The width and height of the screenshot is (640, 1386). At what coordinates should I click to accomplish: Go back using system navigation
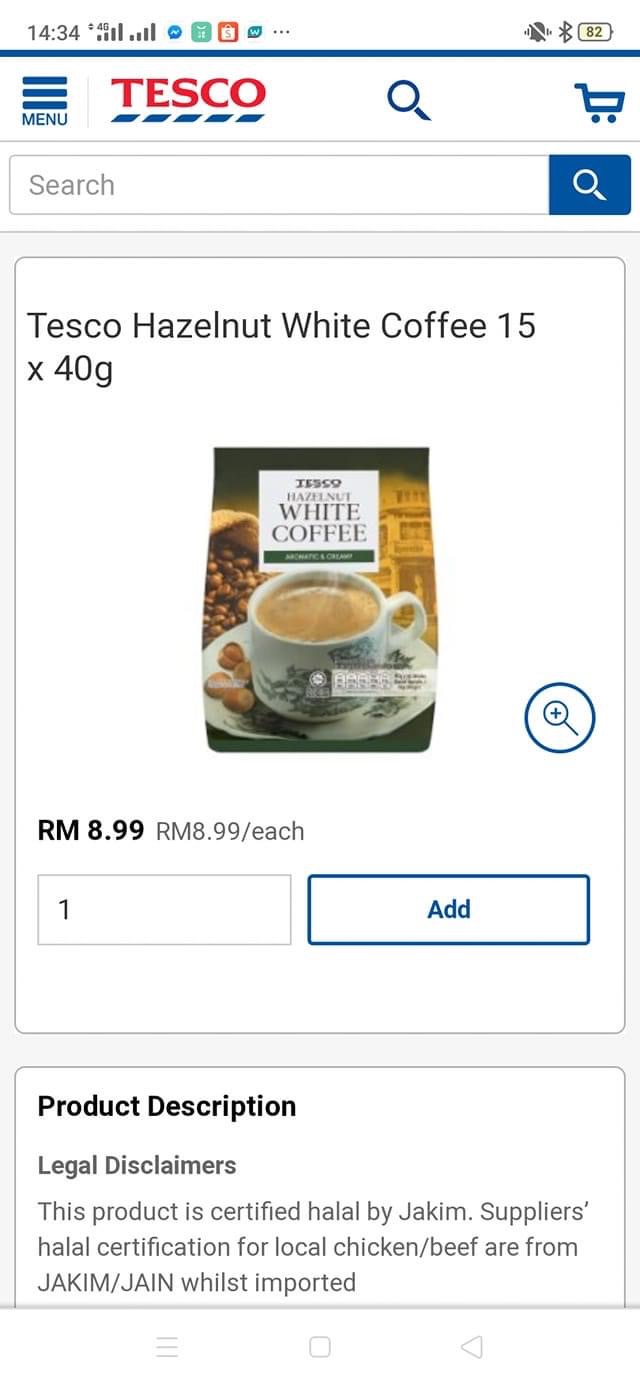tap(471, 1347)
